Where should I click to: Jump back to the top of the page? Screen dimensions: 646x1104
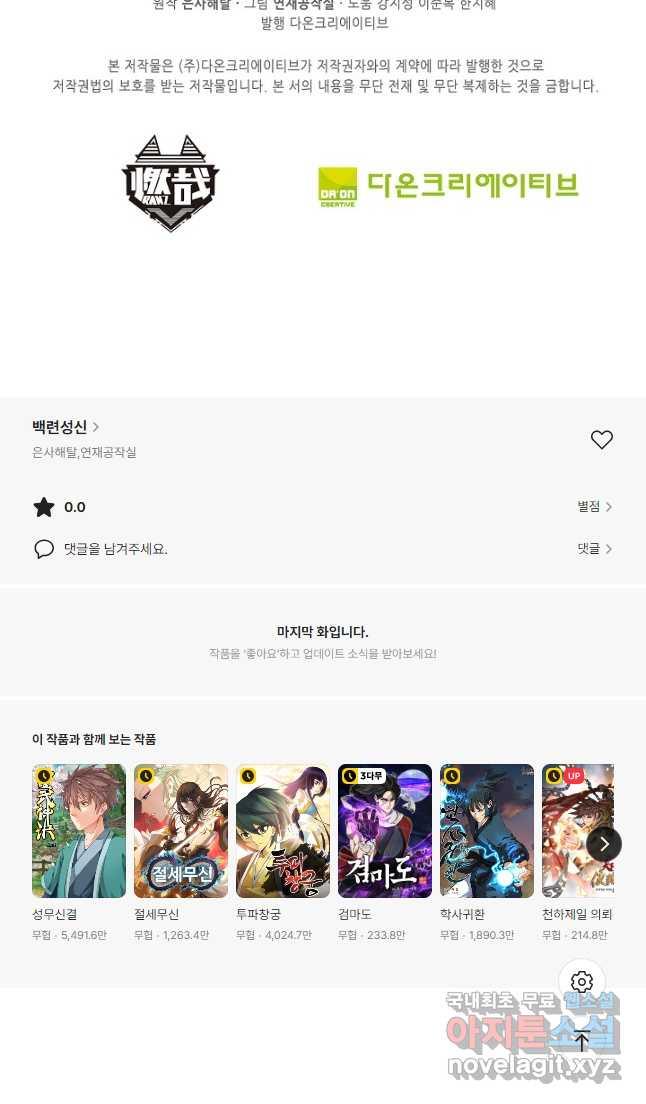(x=582, y=1040)
